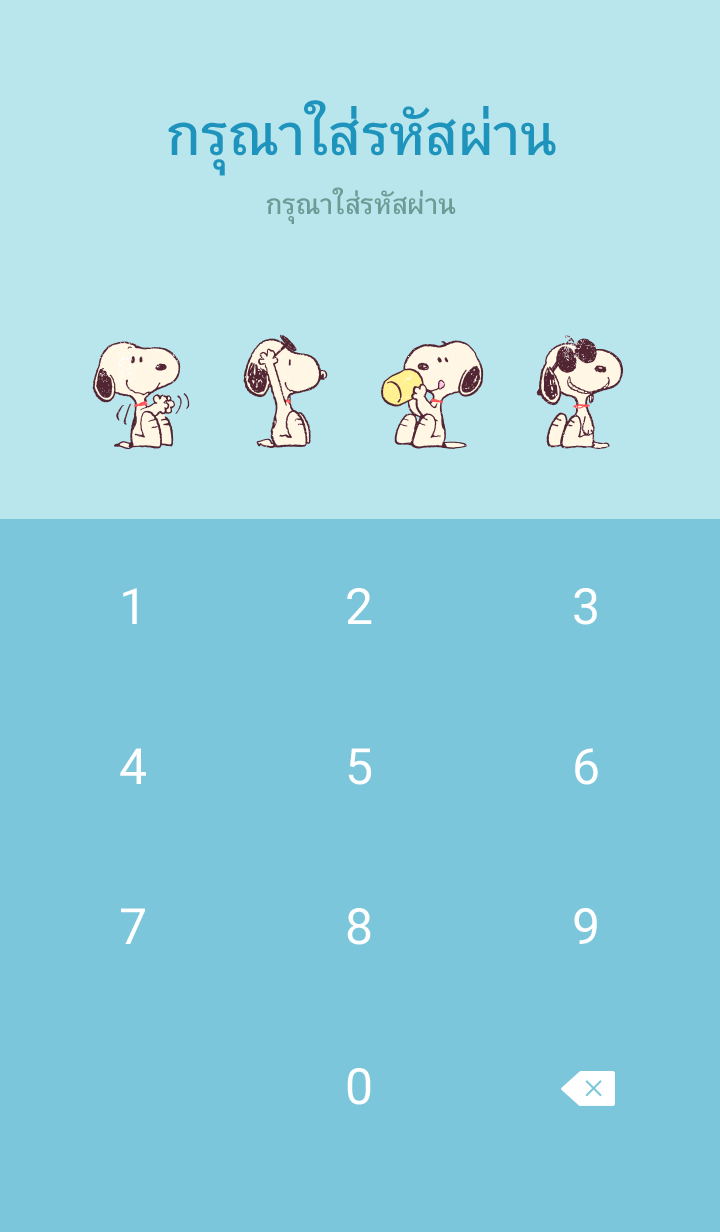Enter digit 1 on the keypad
Image resolution: width=720 pixels, height=1232 pixels.
point(132,607)
